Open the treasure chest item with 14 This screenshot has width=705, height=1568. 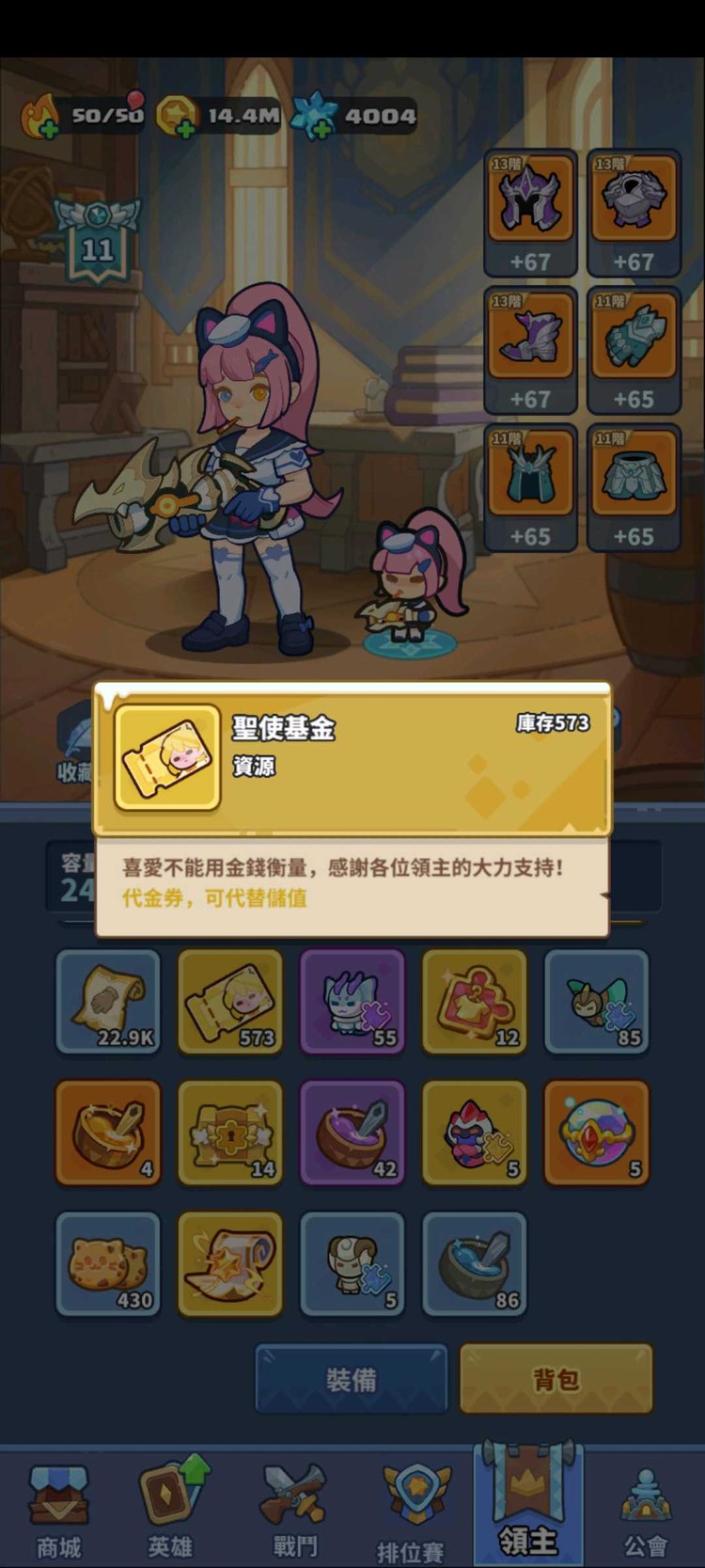tap(230, 1132)
